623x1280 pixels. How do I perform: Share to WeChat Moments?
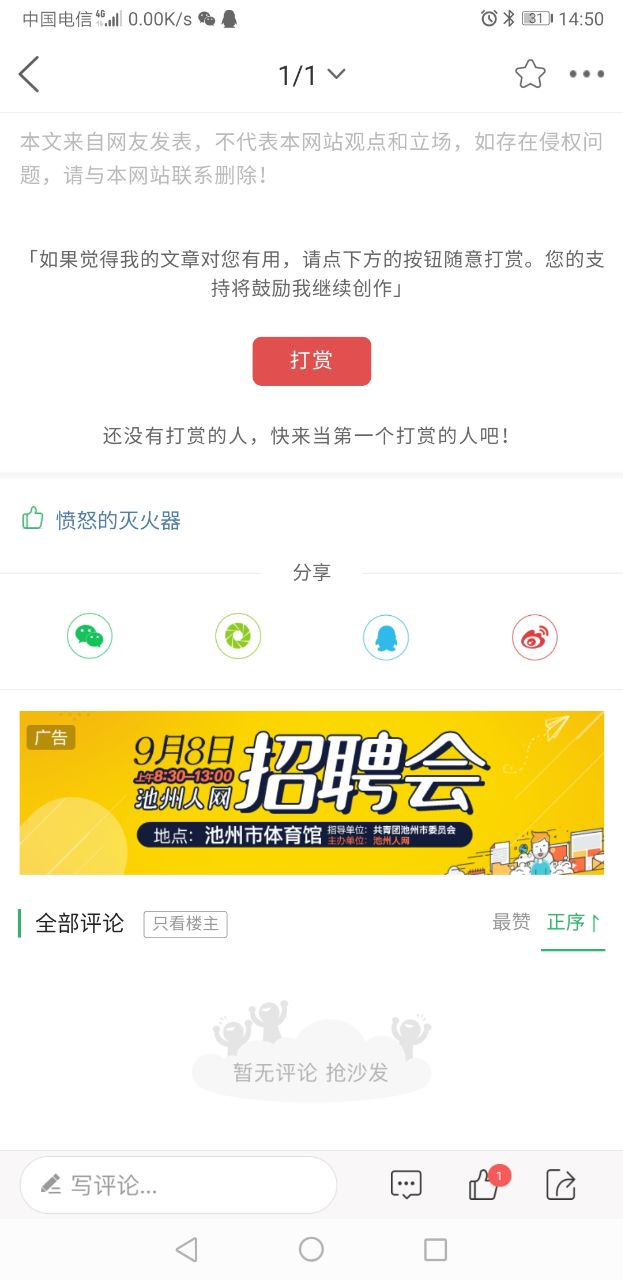point(238,637)
